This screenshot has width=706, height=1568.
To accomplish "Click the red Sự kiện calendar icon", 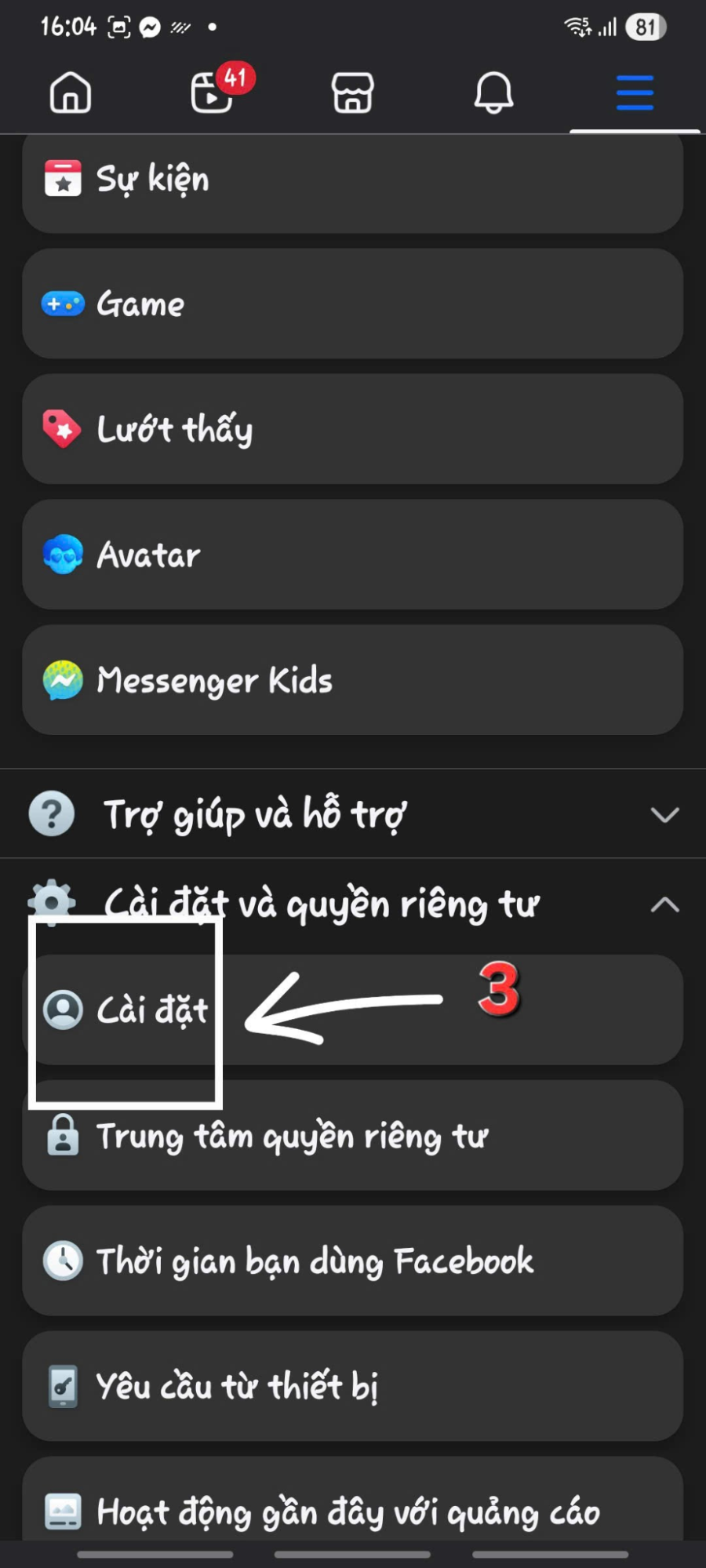I will tap(61, 178).
